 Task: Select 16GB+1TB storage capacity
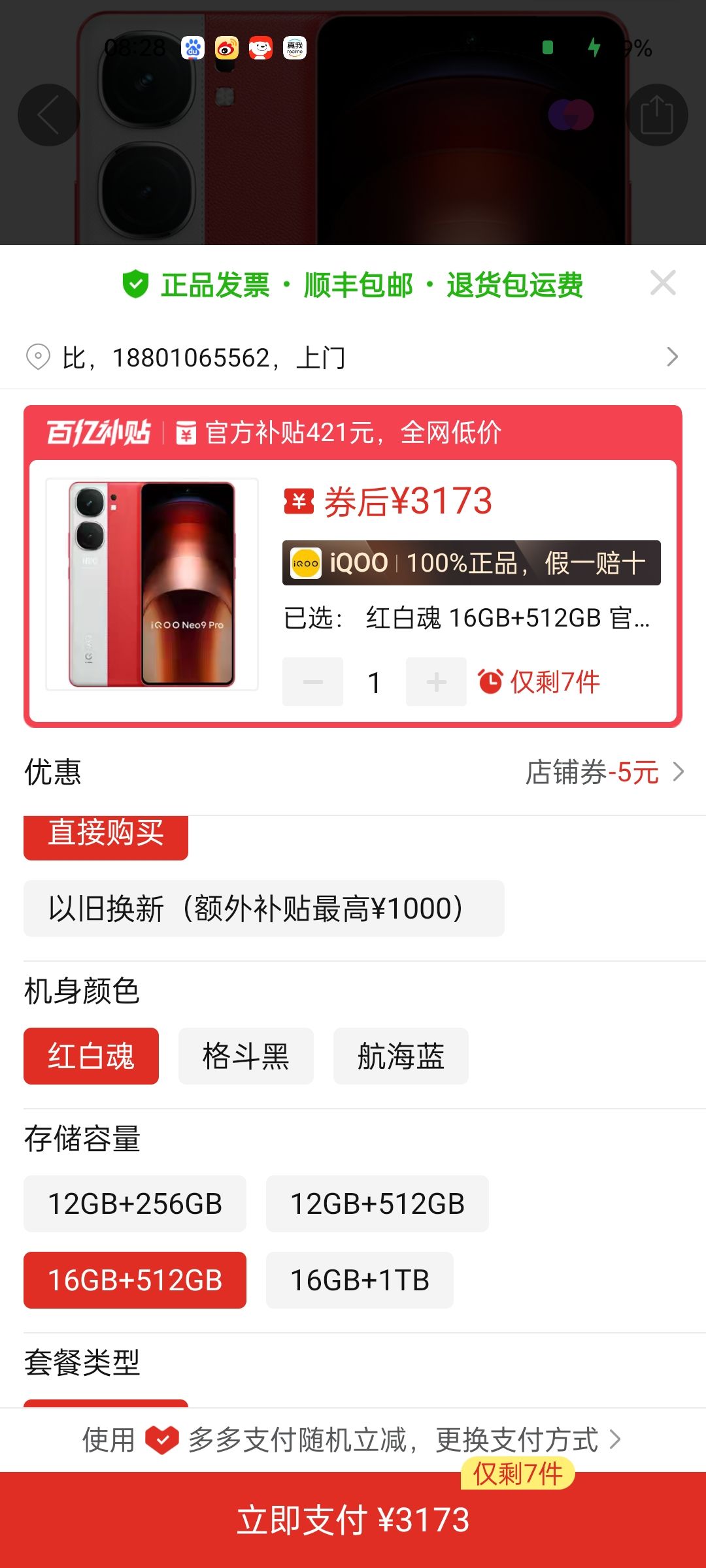coord(360,1281)
